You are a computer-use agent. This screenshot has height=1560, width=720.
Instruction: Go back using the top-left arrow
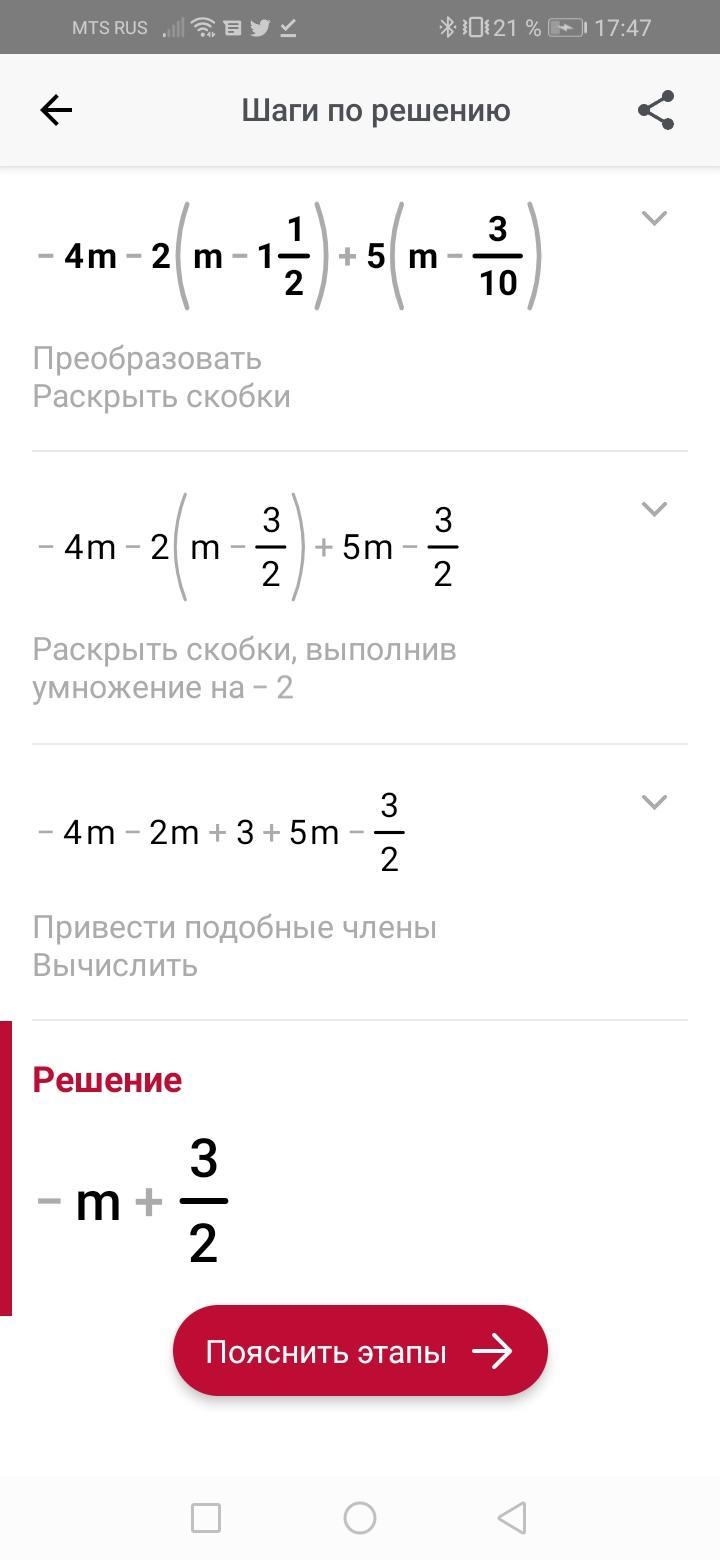pyautogui.click(x=56, y=110)
